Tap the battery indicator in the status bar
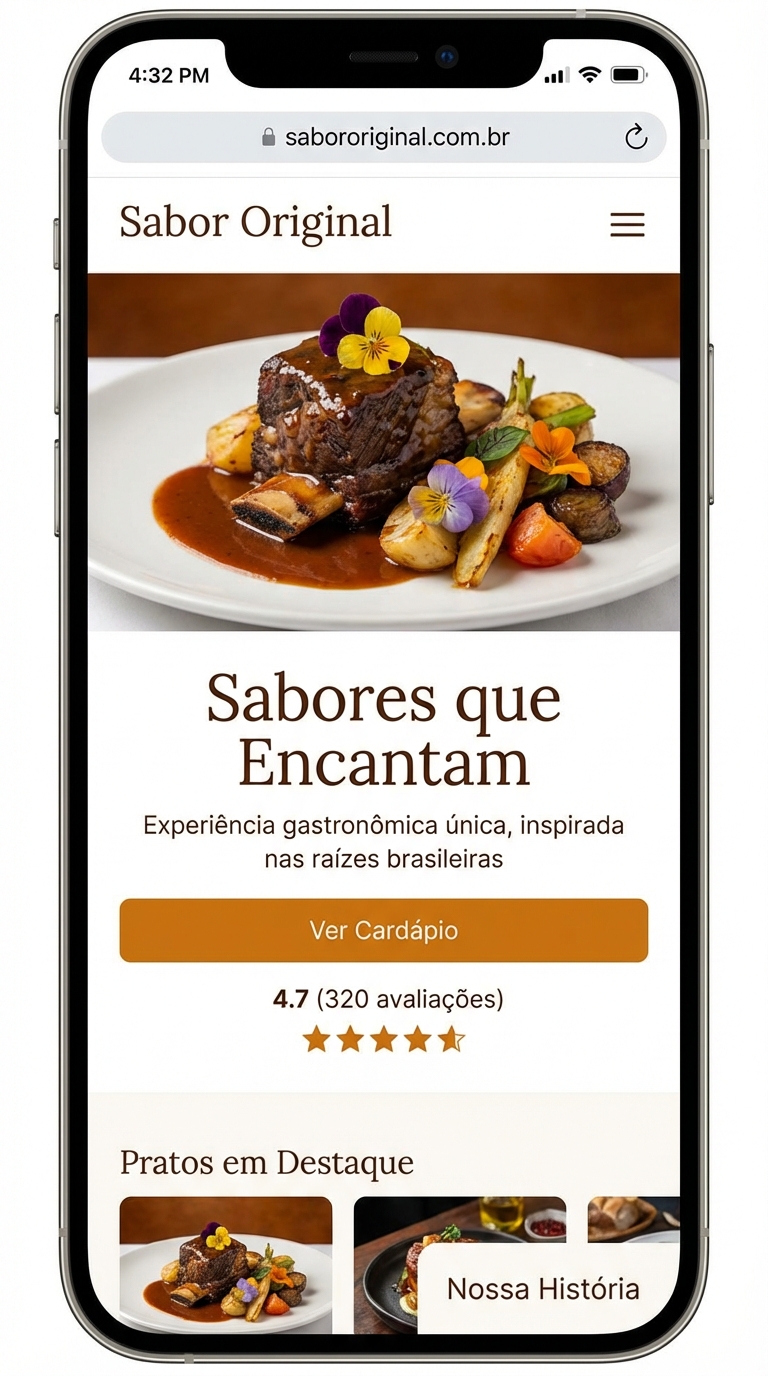 point(628,74)
